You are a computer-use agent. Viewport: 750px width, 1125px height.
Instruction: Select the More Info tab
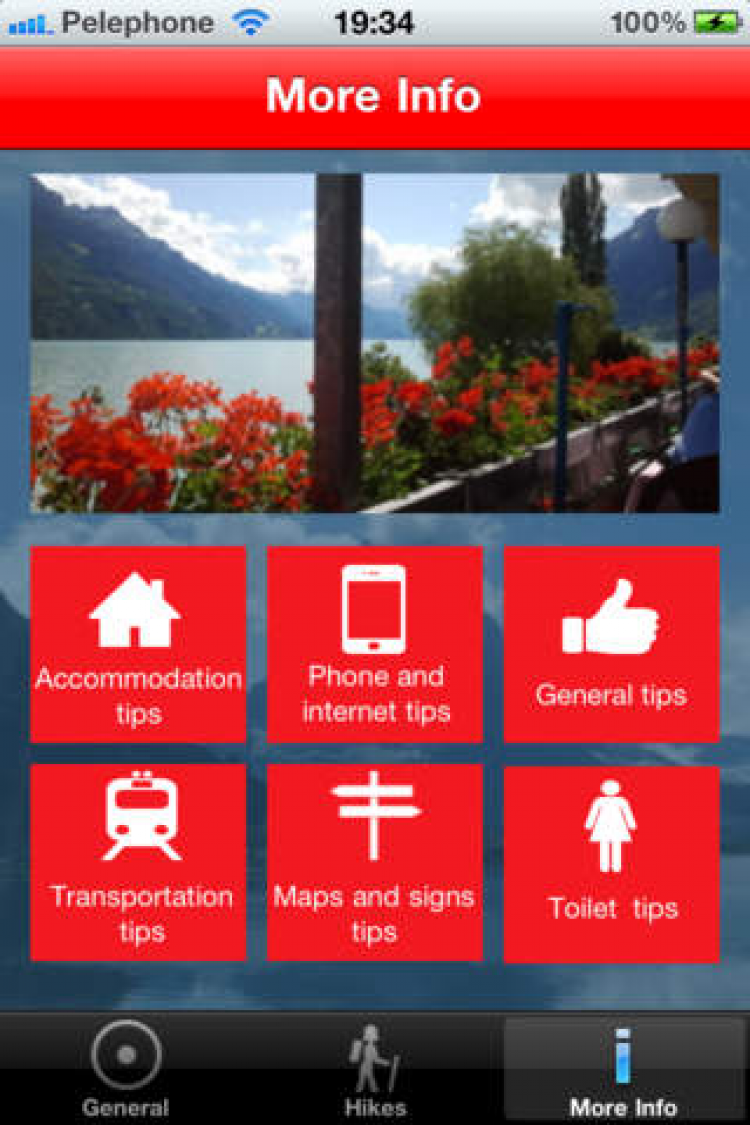tap(623, 1068)
